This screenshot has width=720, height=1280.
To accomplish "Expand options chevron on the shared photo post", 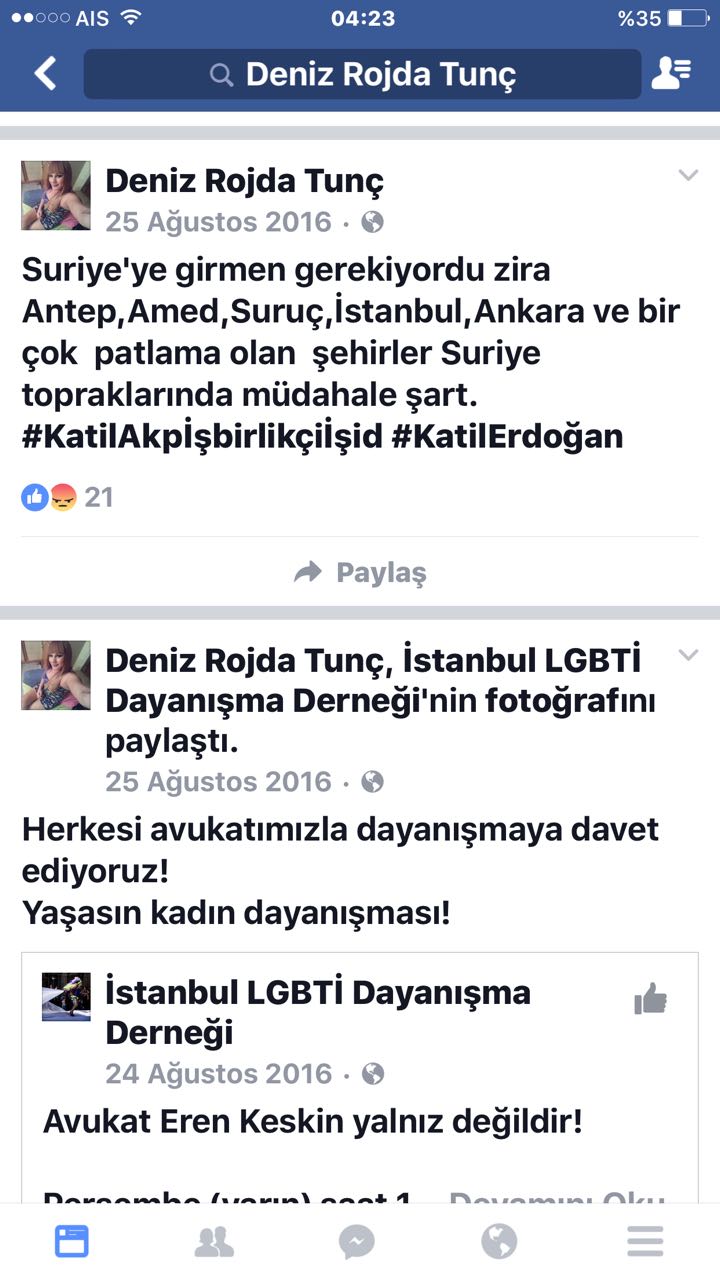I will click(x=688, y=656).
